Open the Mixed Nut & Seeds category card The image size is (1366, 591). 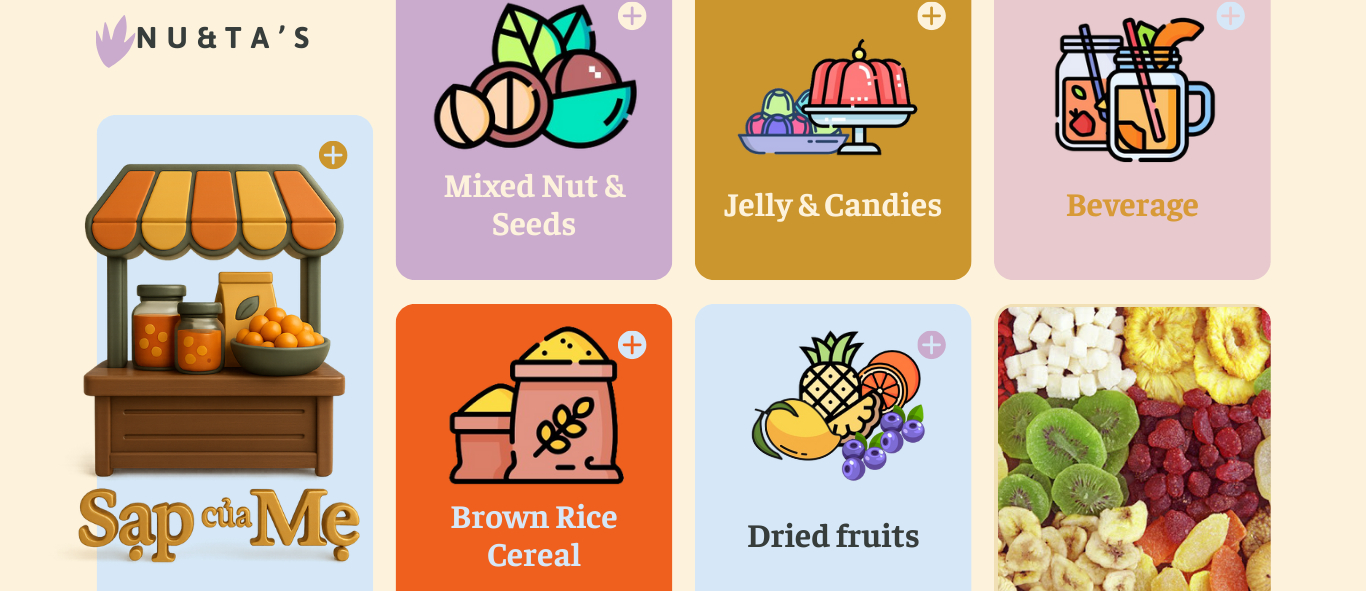pos(534,138)
